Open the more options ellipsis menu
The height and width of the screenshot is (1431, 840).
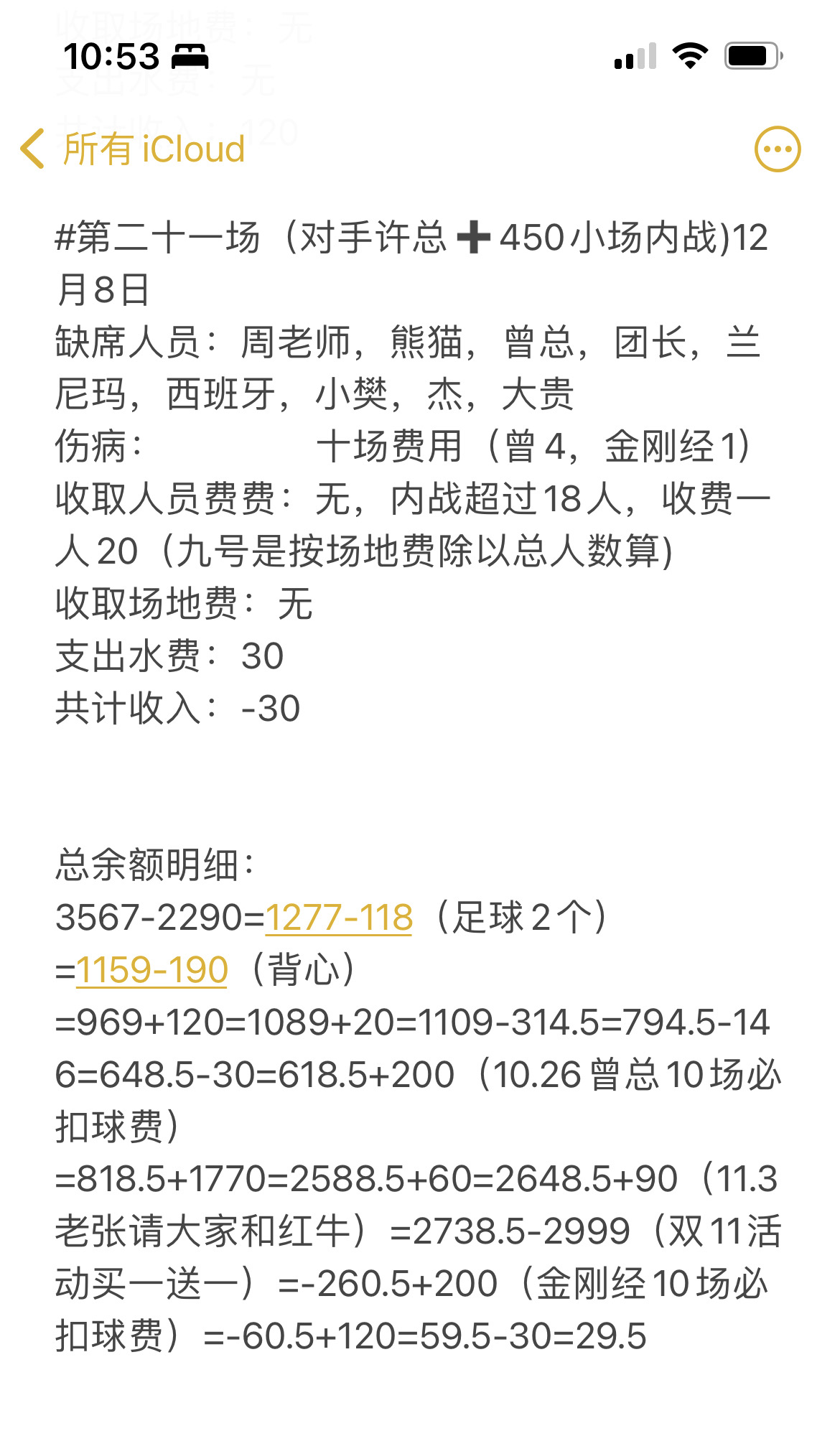click(x=778, y=149)
